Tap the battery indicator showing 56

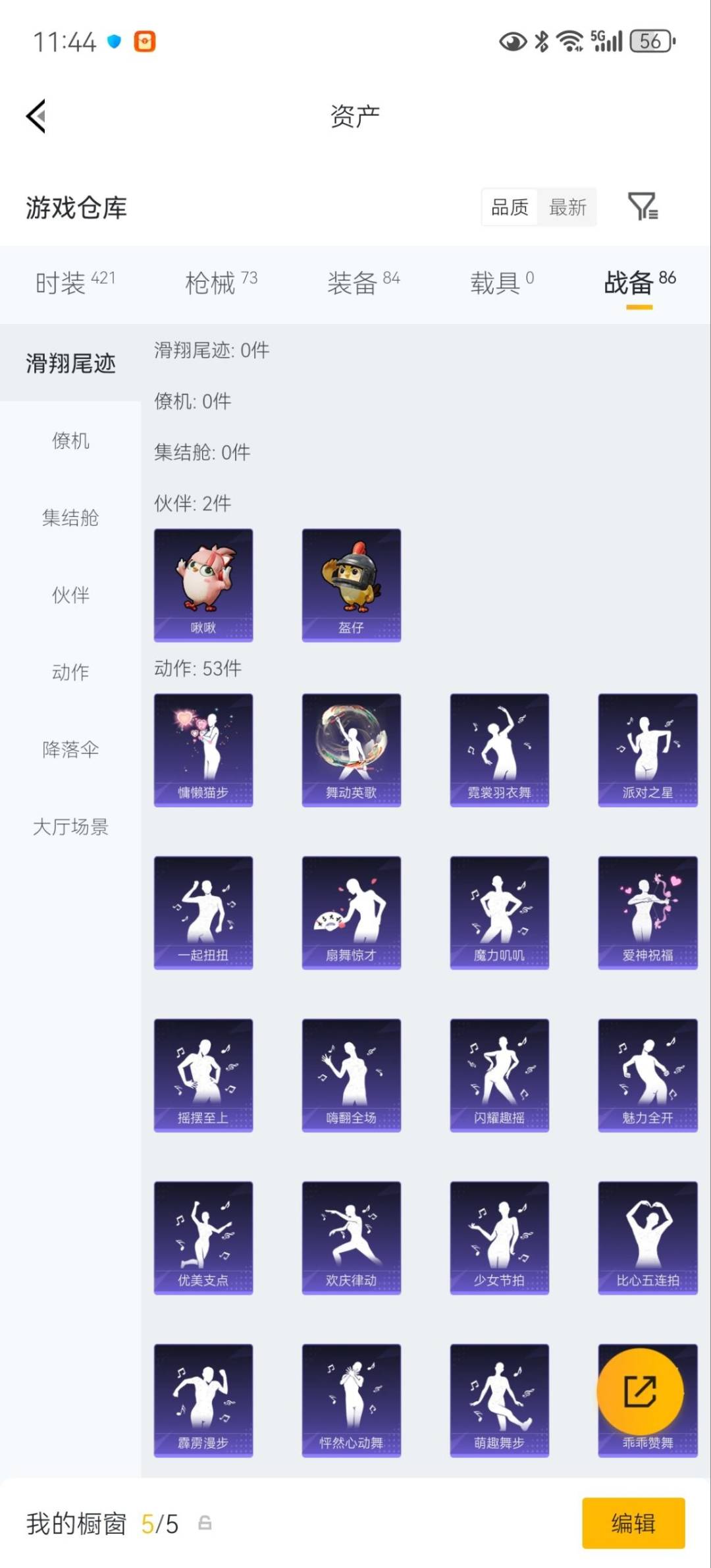click(x=649, y=41)
